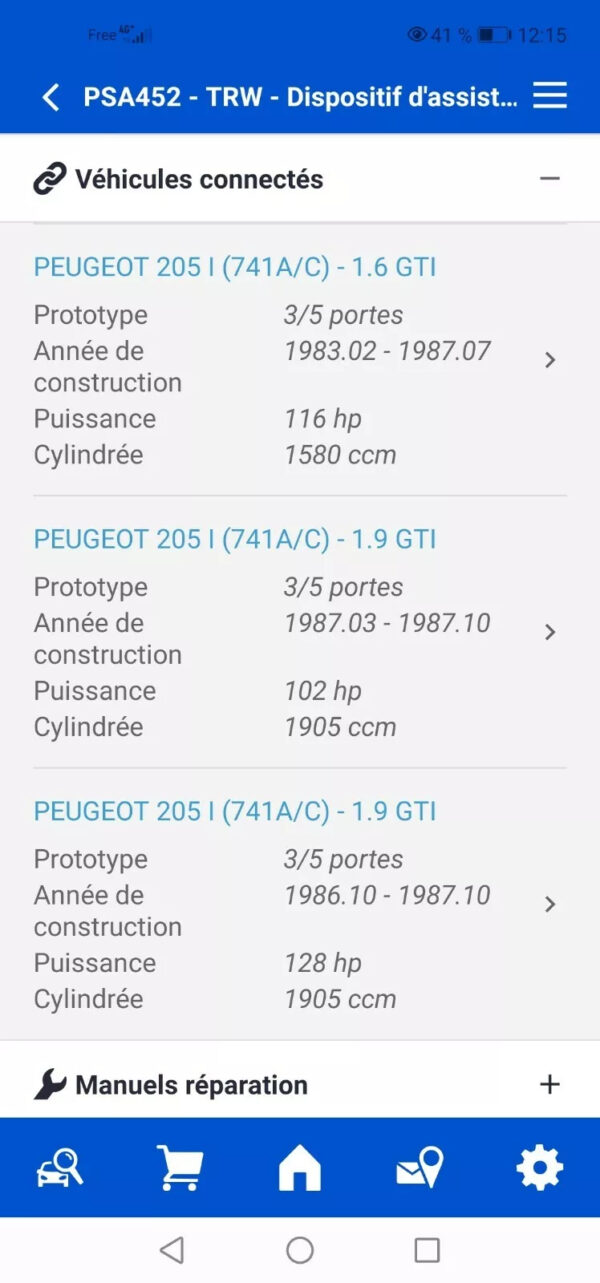Open Peugeot 205 1.9 GTI 102 hp

[300, 632]
